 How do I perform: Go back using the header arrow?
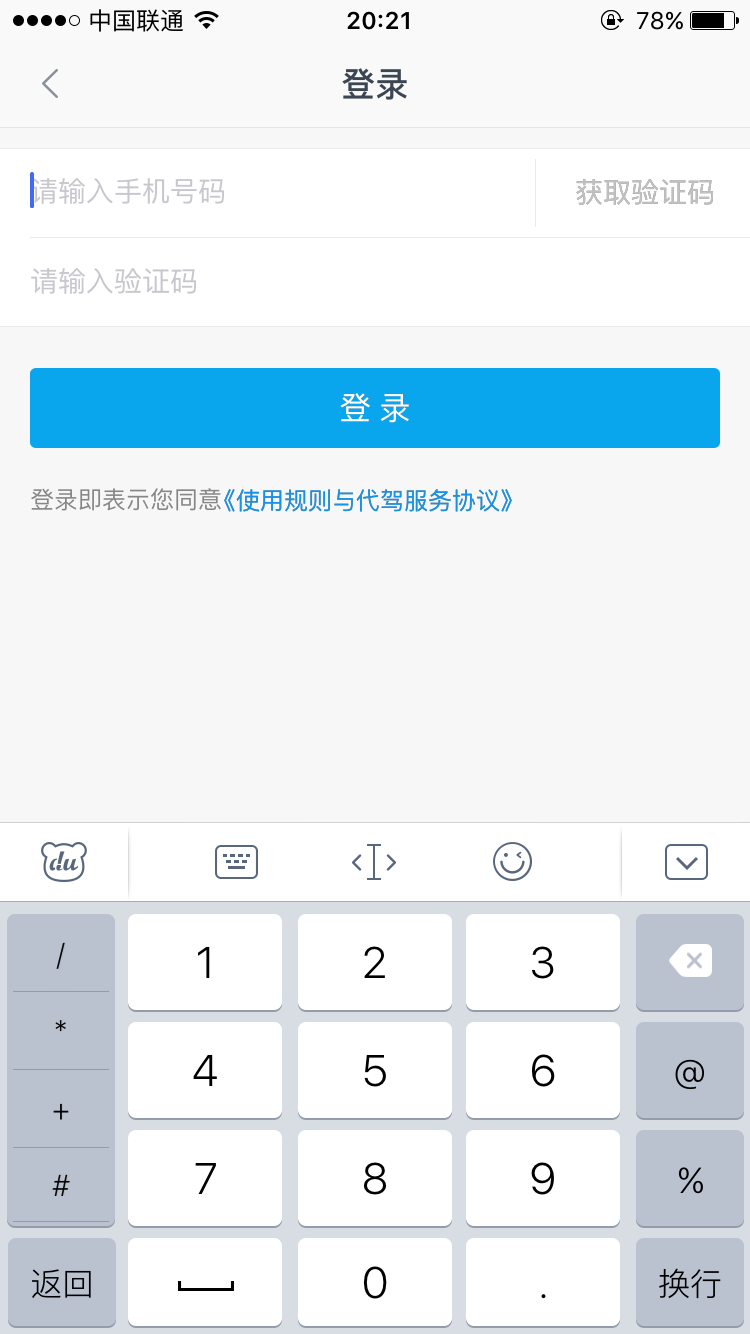[50, 84]
